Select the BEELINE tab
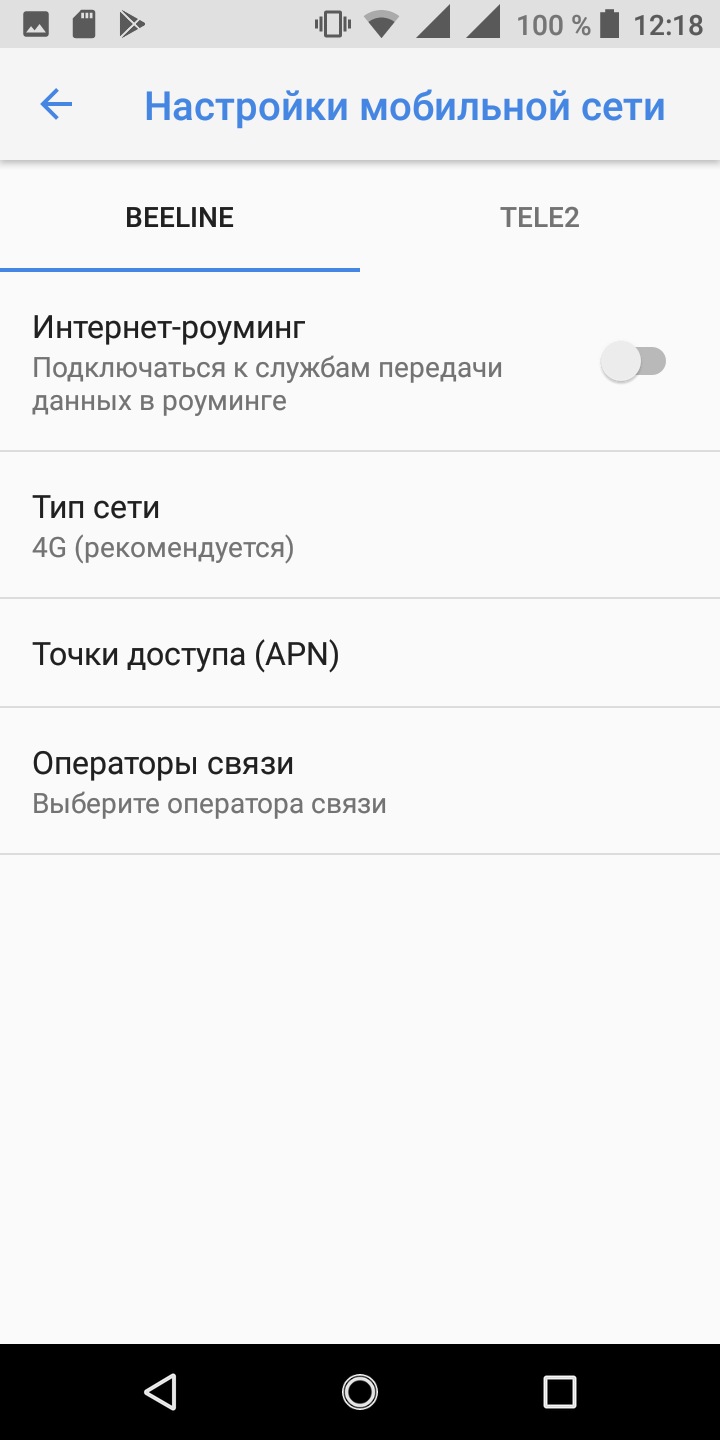This screenshot has height=1440, width=720. click(180, 217)
